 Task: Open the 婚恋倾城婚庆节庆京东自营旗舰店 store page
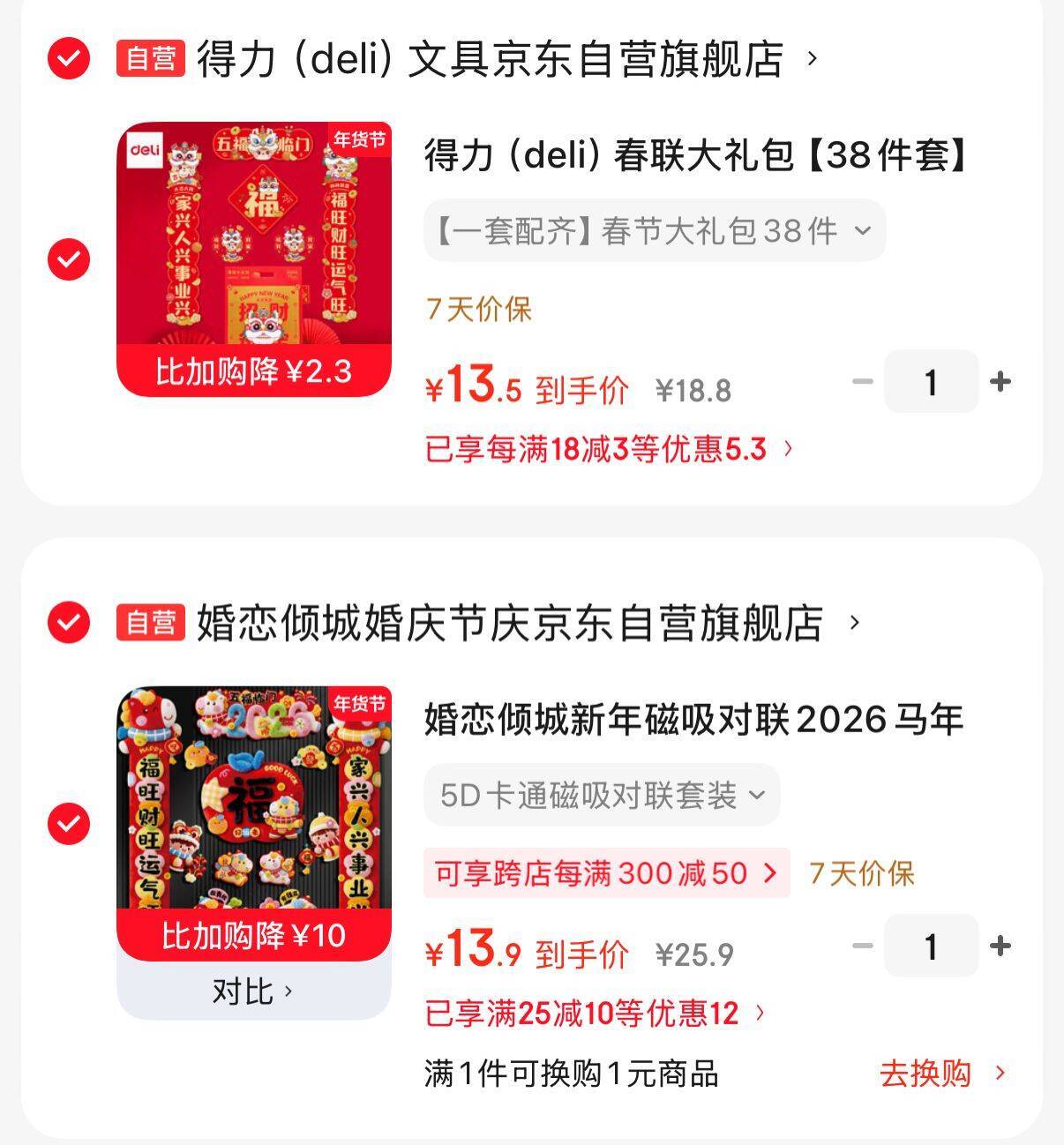coord(510,623)
